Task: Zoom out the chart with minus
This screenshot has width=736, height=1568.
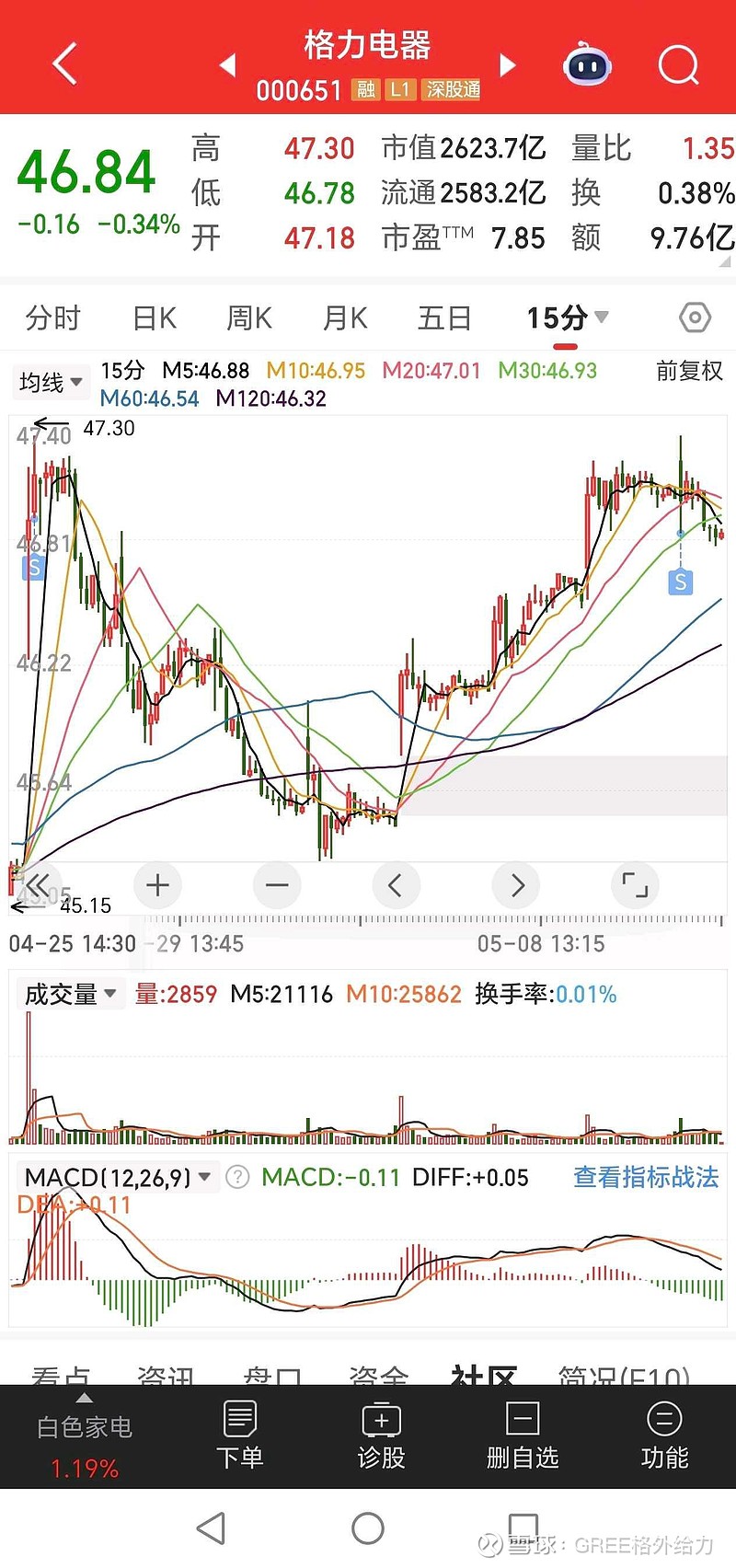Action: pos(277,885)
